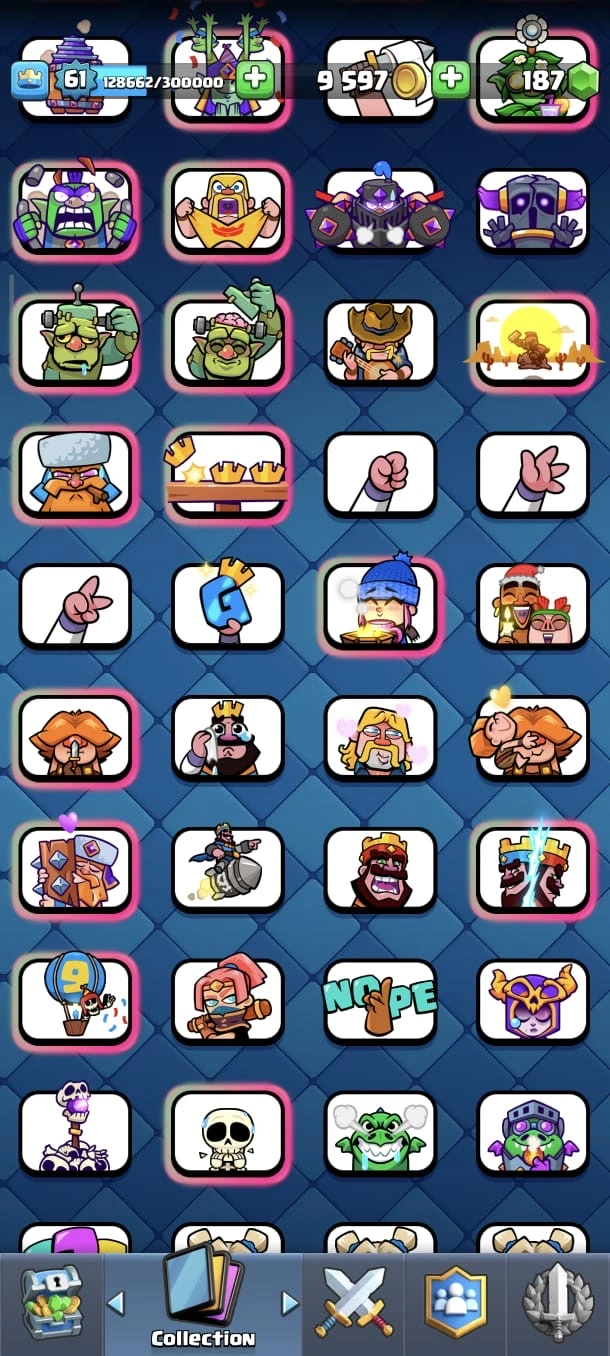Select the blue letter G emote
This screenshot has height=1356, width=610.
pos(228,605)
